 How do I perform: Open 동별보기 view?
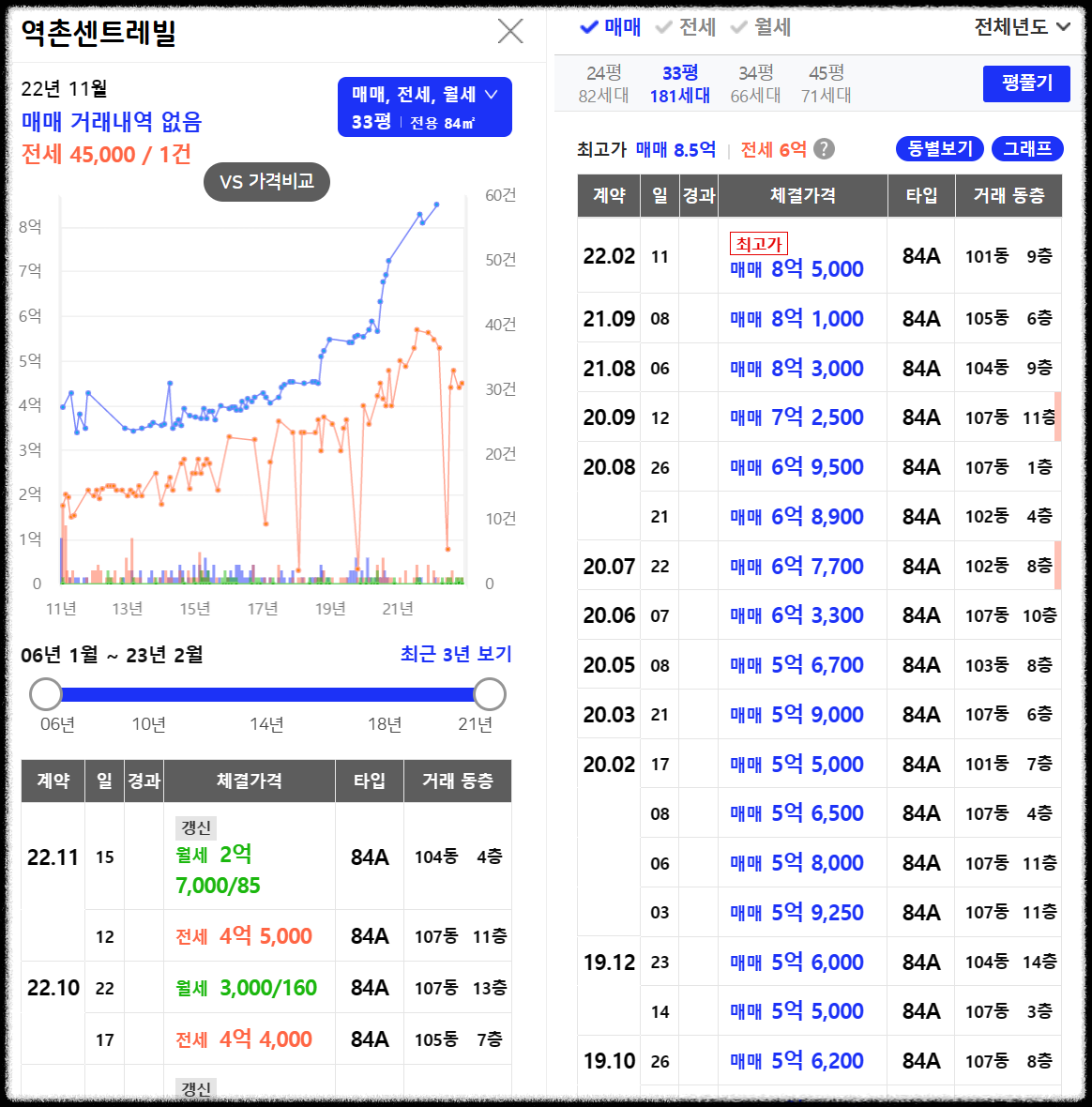[939, 148]
